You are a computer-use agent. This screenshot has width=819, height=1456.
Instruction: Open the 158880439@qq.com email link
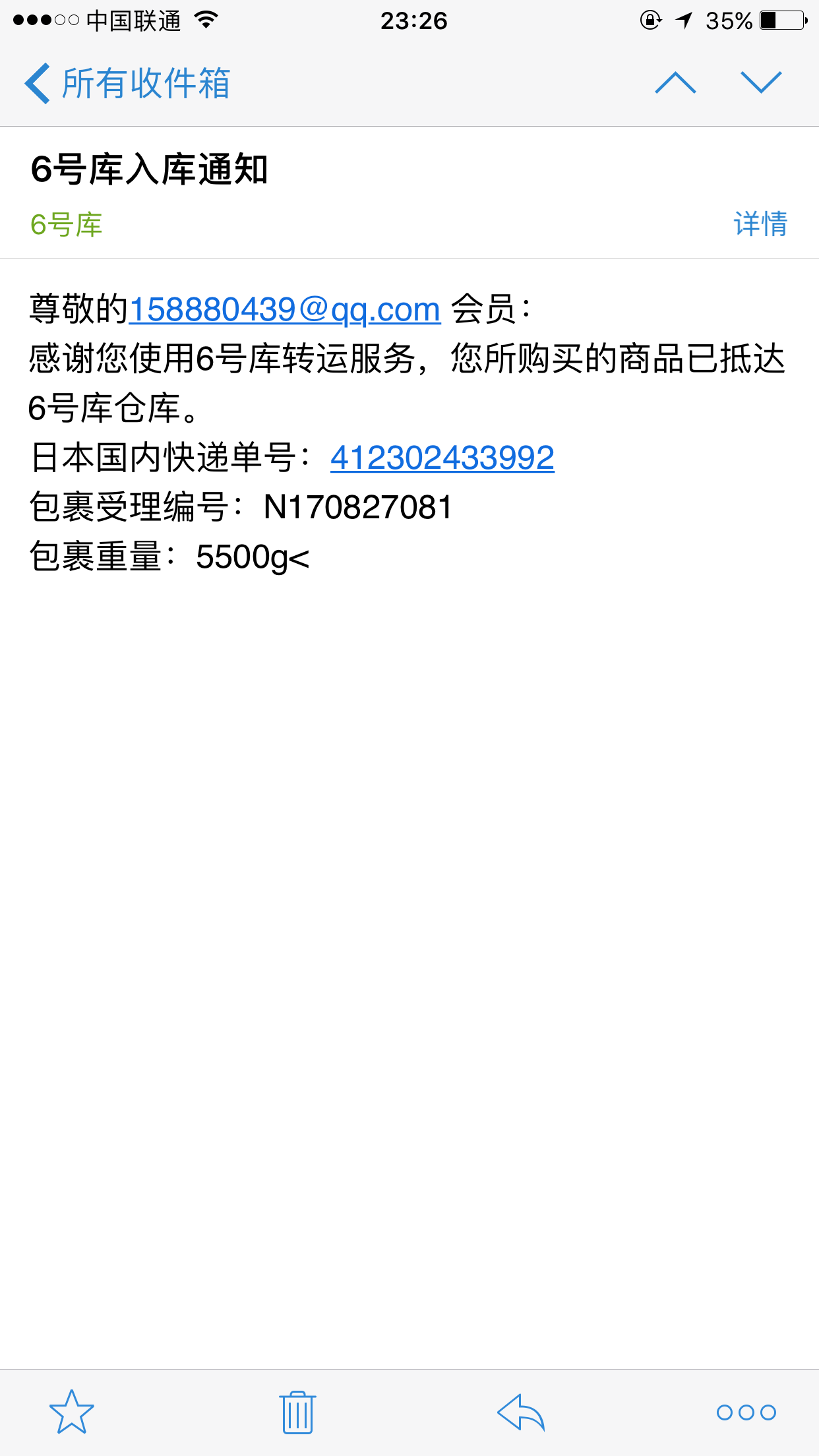tap(285, 309)
